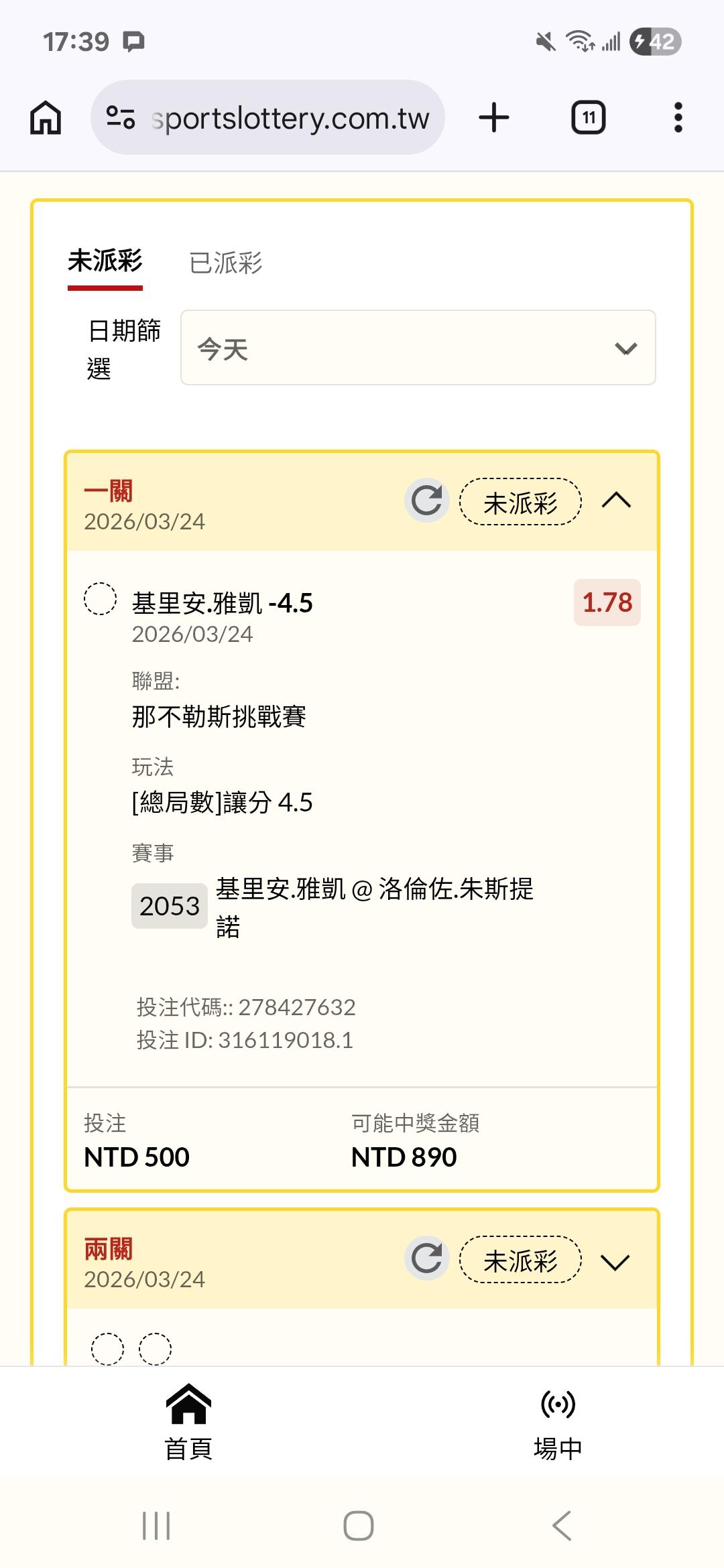This screenshot has height=1568, width=724.
Task: Refresh the 一關 bet status
Action: point(426,501)
